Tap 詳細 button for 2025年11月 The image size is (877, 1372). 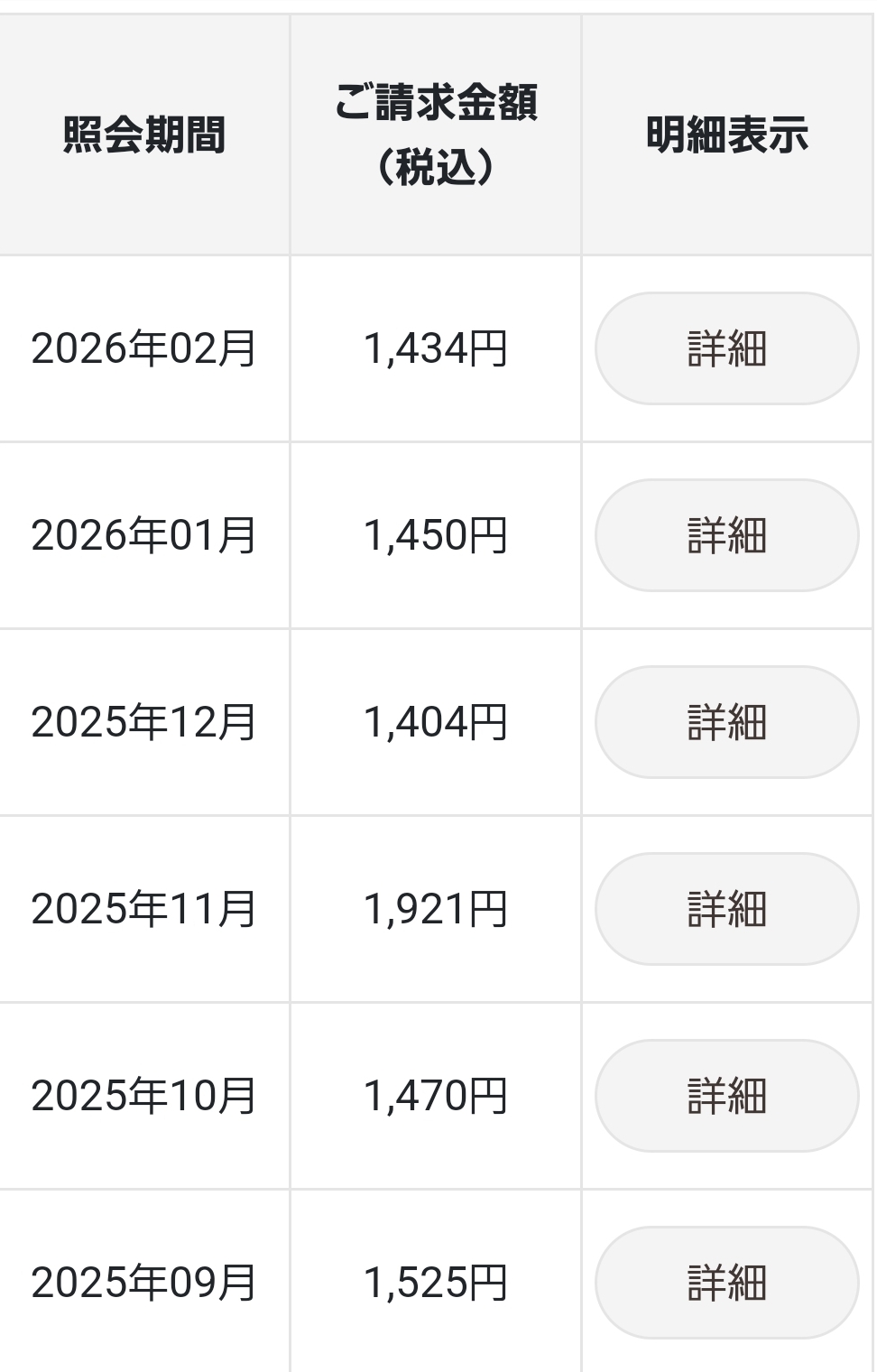726,909
